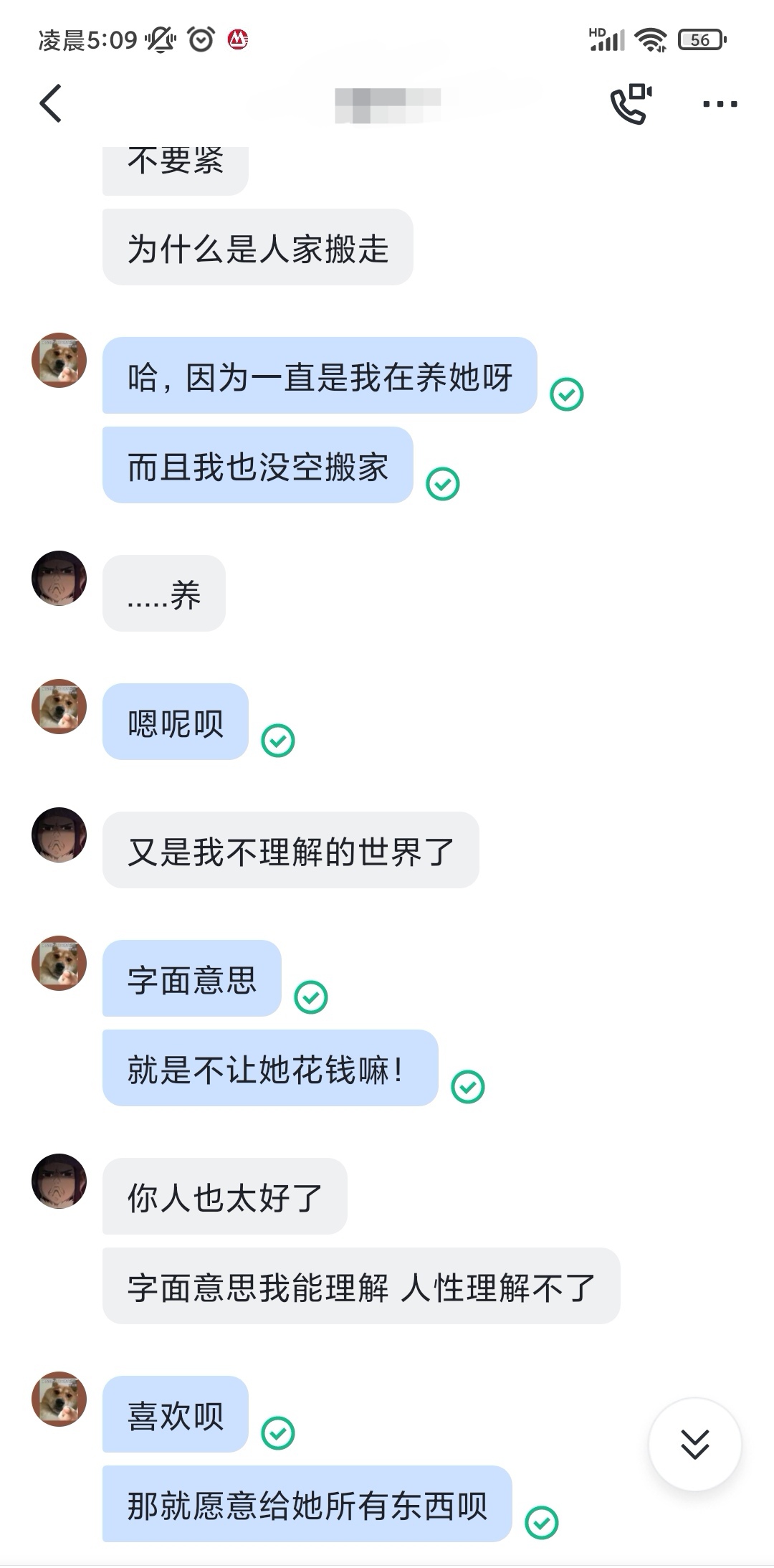The height and width of the screenshot is (1568, 774).
Task: Select the checkmark next to 那就愿意给她所有东西呗
Action: 542,1523
